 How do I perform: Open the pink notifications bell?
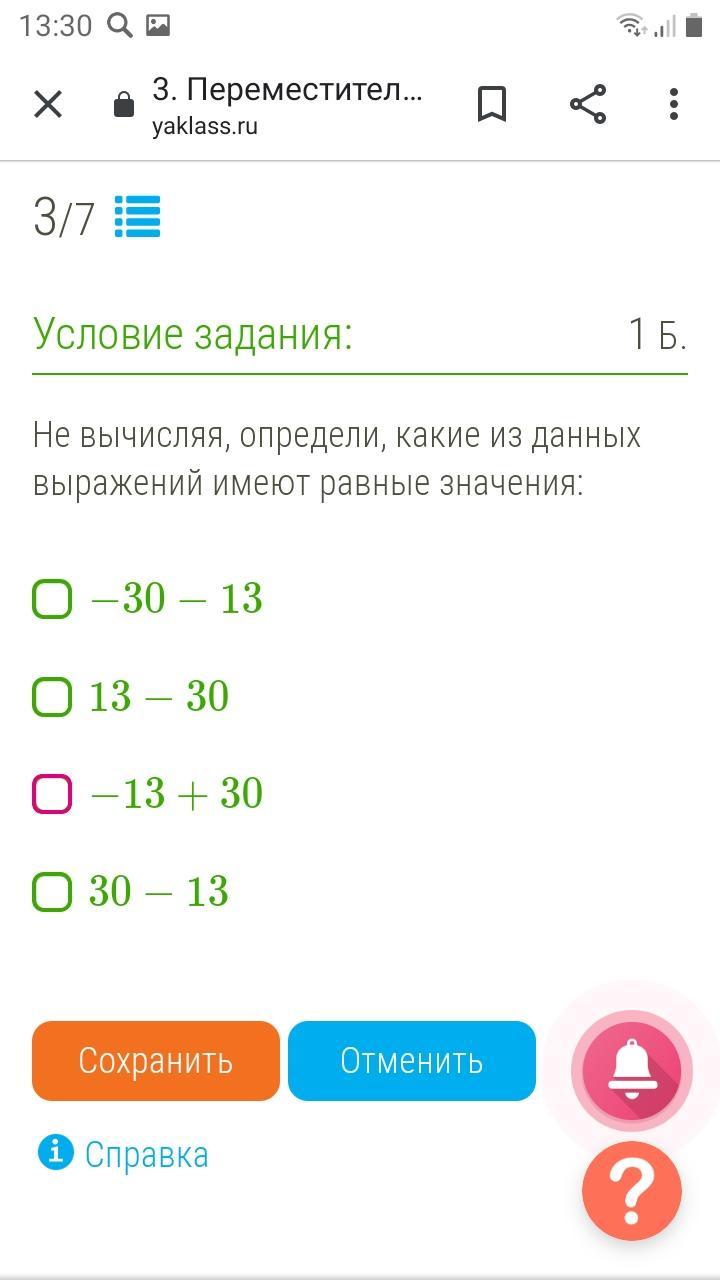point(632,1071)
